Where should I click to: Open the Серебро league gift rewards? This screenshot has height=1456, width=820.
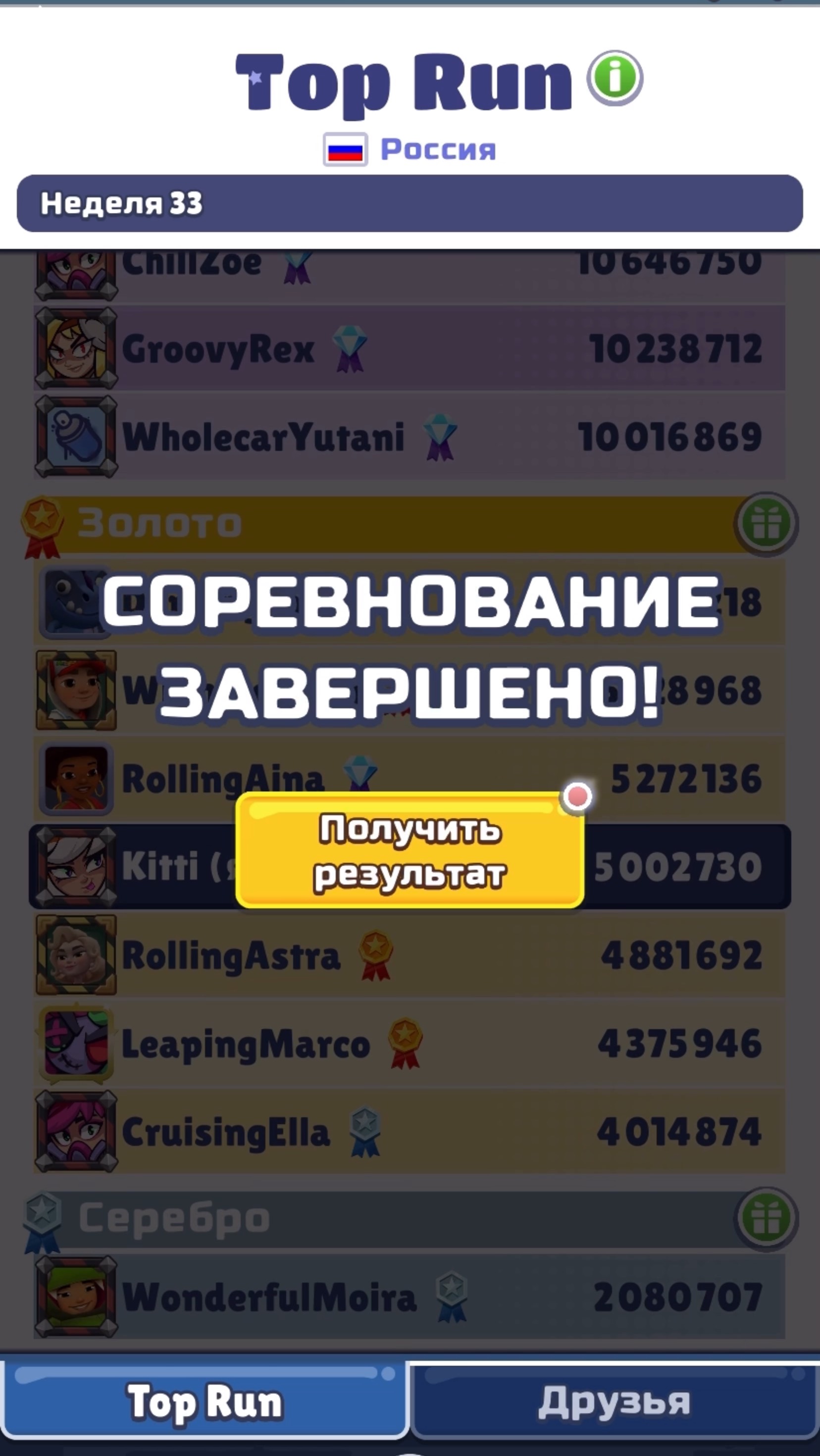point(767,1218)
